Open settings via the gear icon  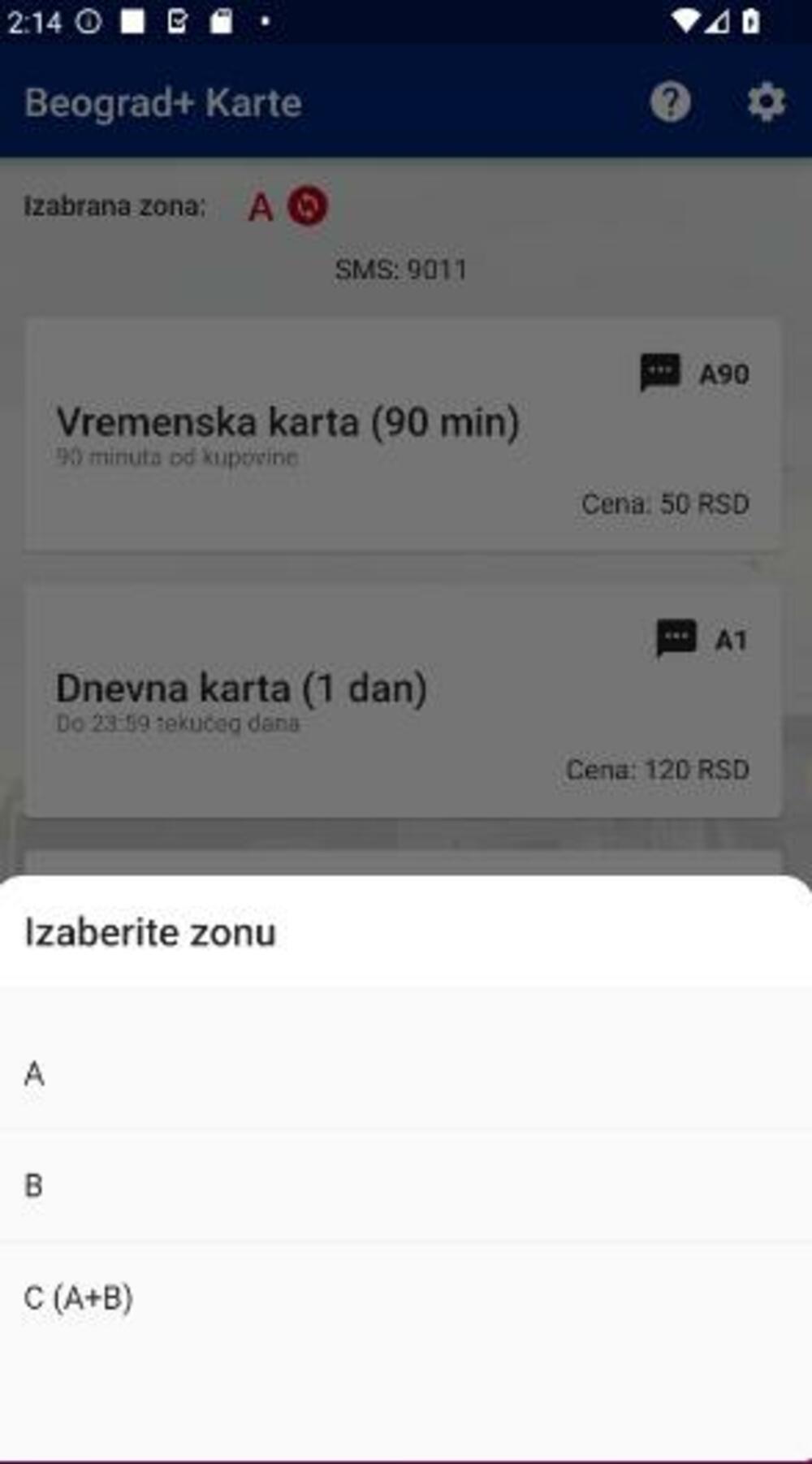pos(766,102)
